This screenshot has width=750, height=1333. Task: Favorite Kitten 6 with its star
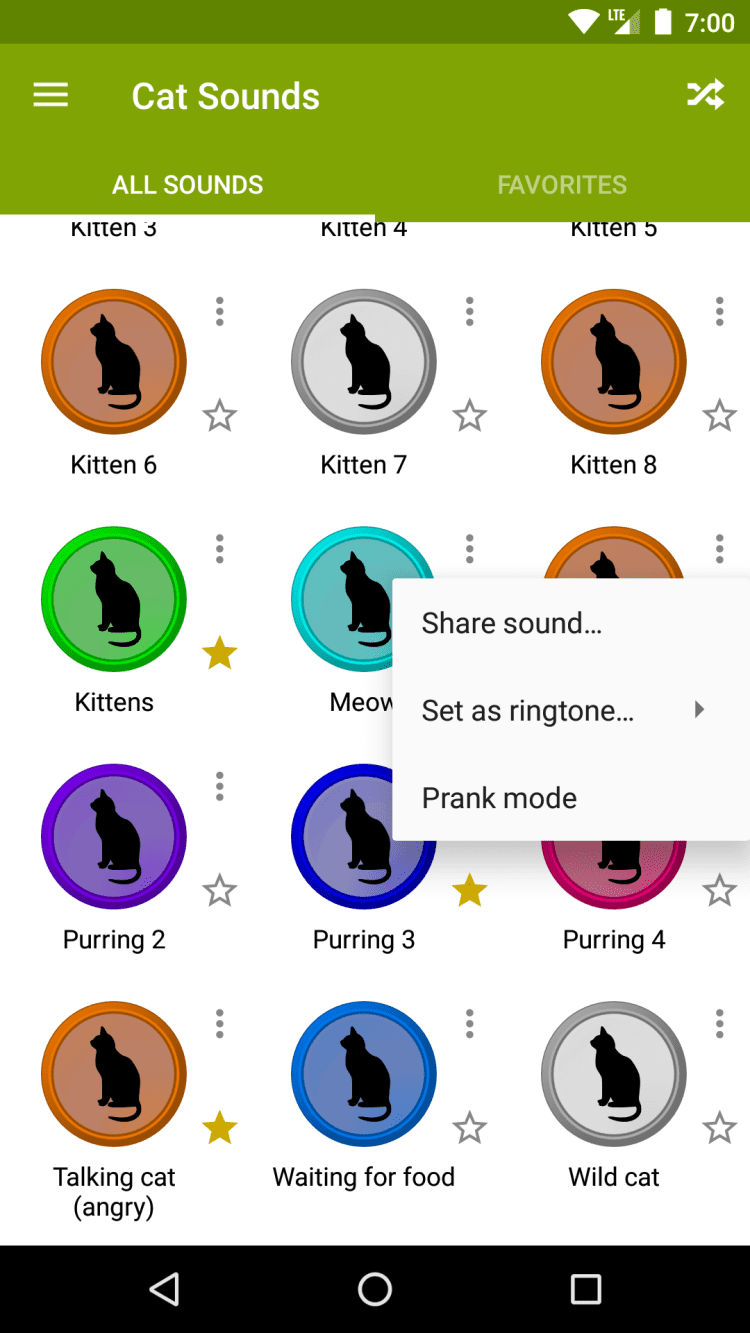pyautogui.click(x=220, y=415)
